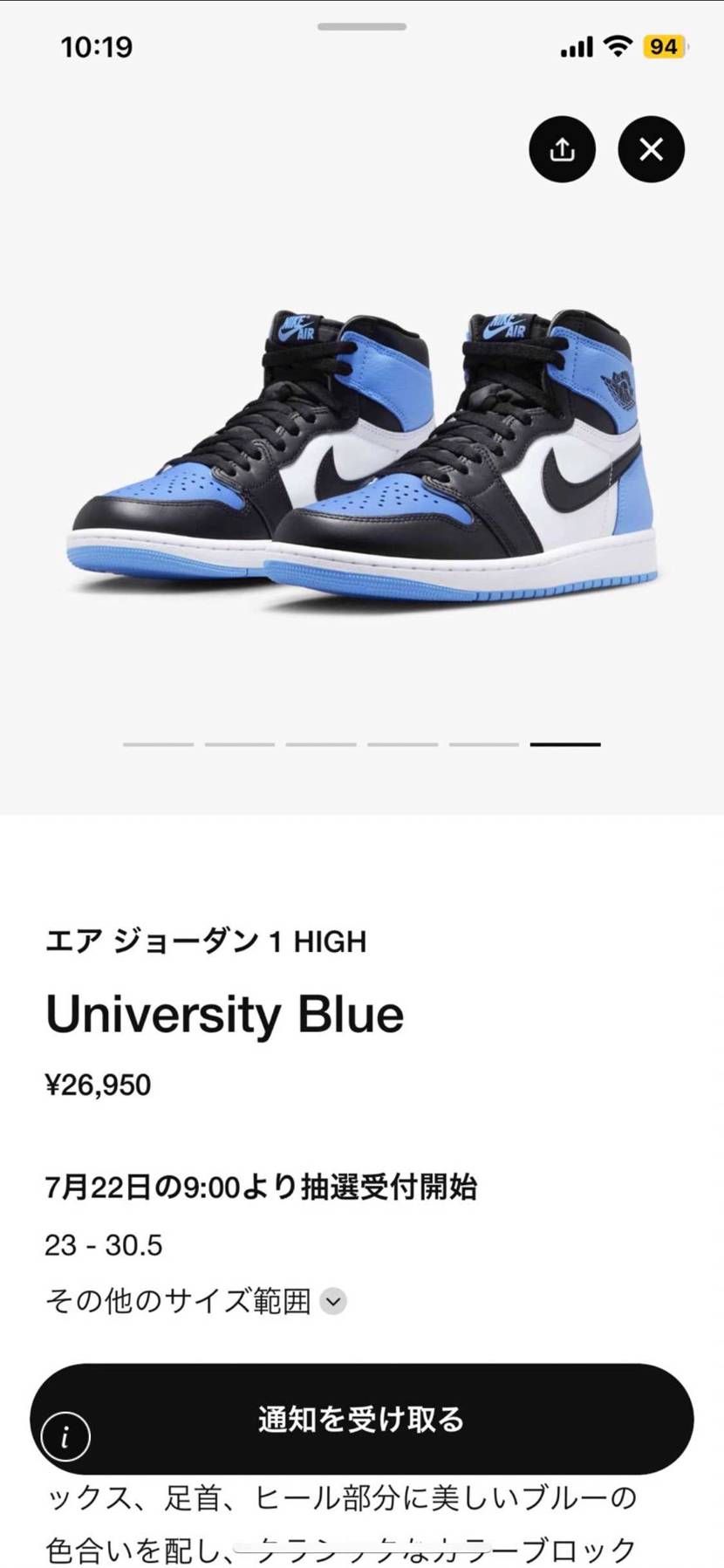Viewport: 724px width, 1568px height.
Task: Tap the 10:19 clock in the status bar
Action: point(96,47)
